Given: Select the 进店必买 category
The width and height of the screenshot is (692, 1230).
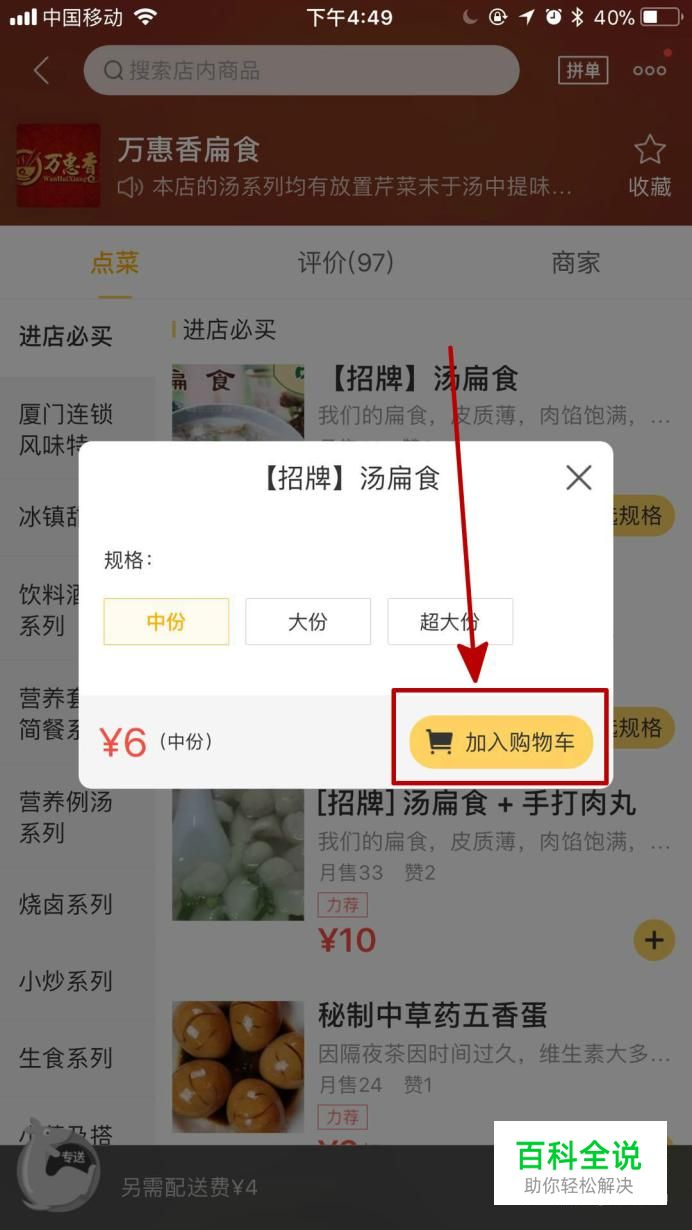Looking at the screenshot, I should (x=66, y=336).
